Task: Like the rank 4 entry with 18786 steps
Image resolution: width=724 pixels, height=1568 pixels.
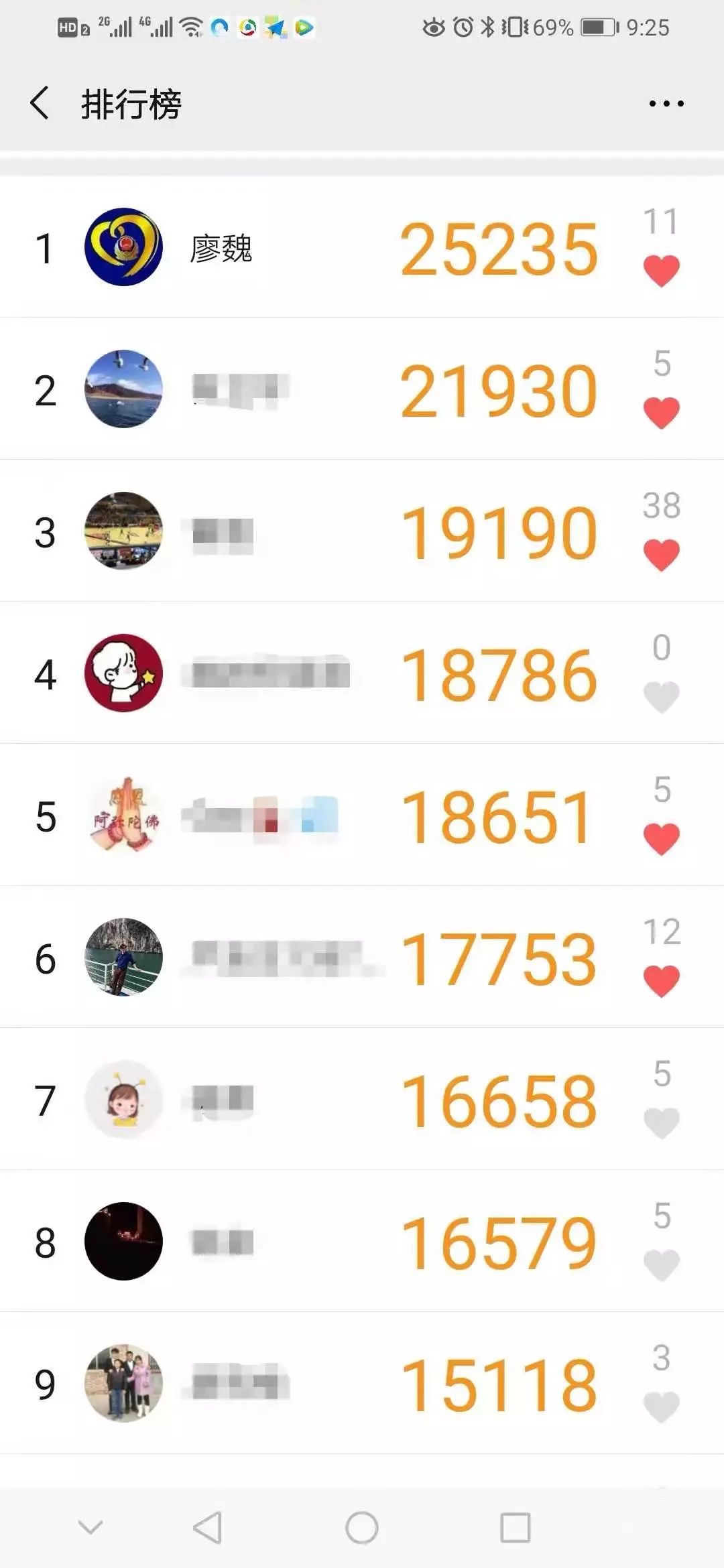Action: (662, 697)
